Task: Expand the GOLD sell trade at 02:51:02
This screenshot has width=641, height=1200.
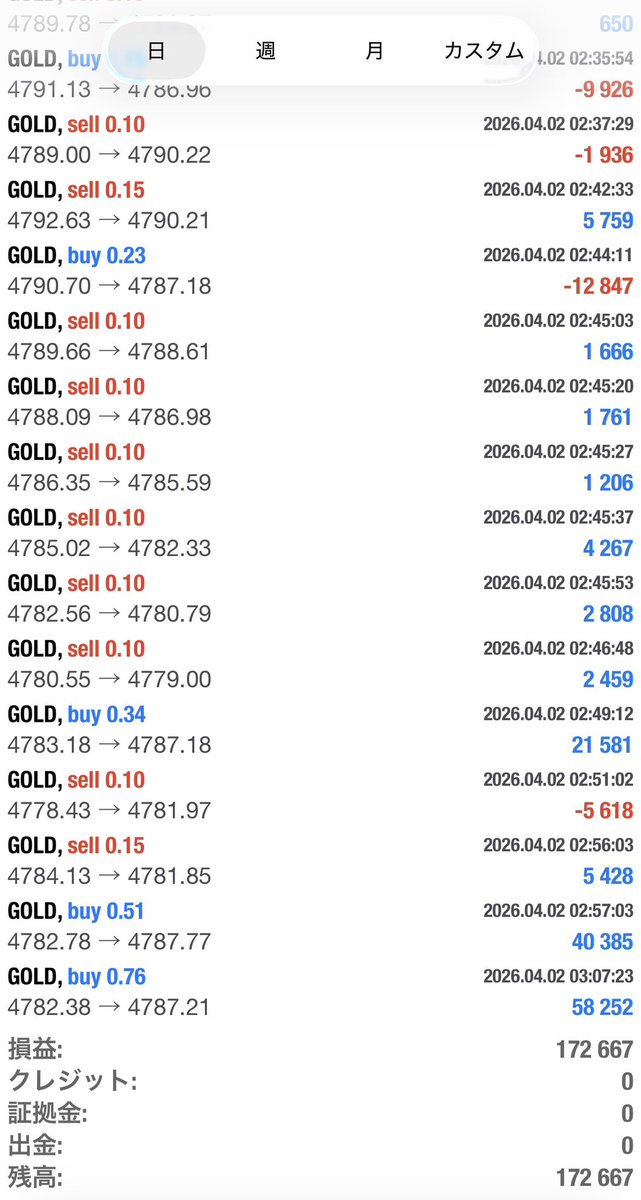Action: [320, 795]
